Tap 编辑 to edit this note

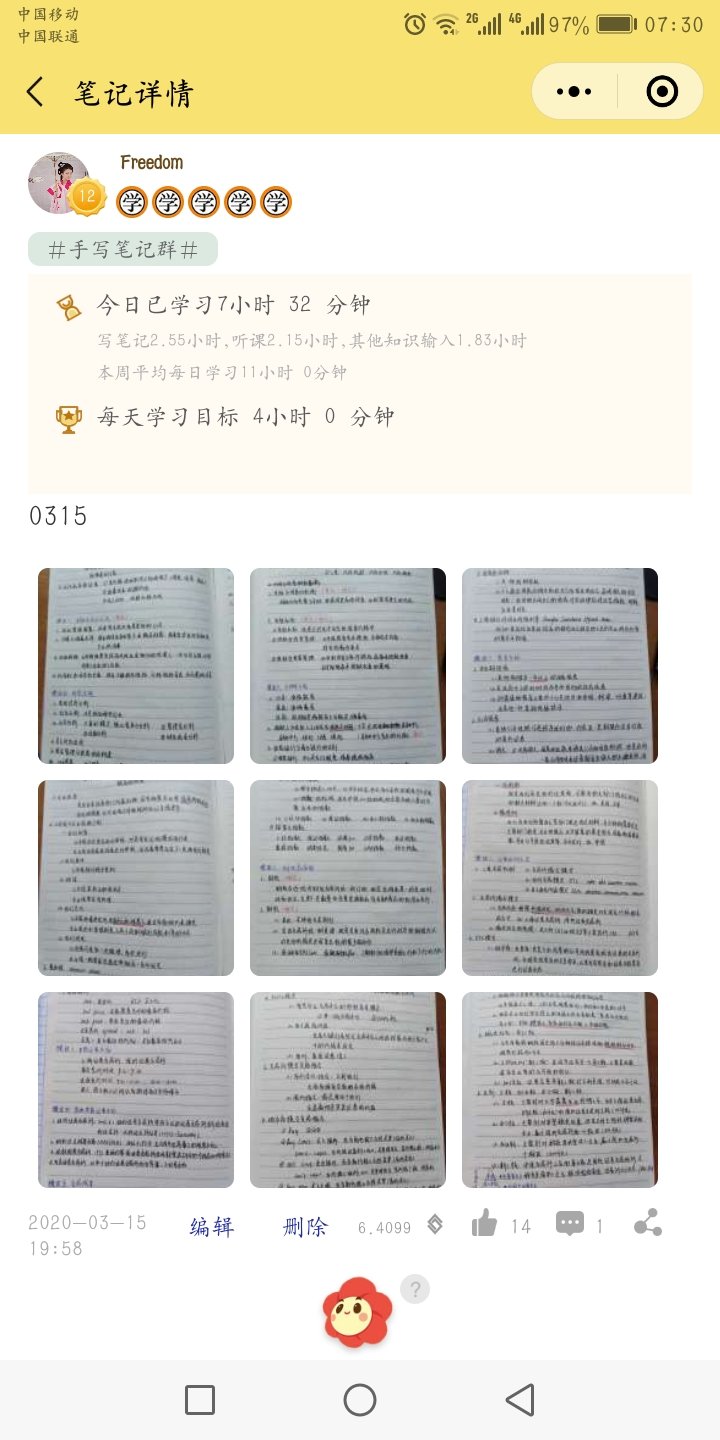212,1227
